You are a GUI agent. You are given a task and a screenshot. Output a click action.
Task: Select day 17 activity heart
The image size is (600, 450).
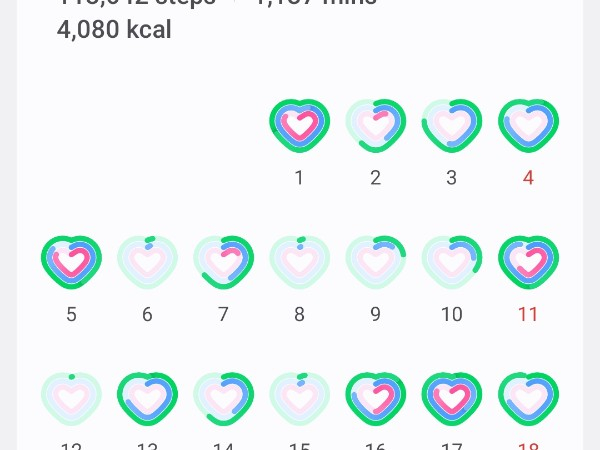coord(452,399)
